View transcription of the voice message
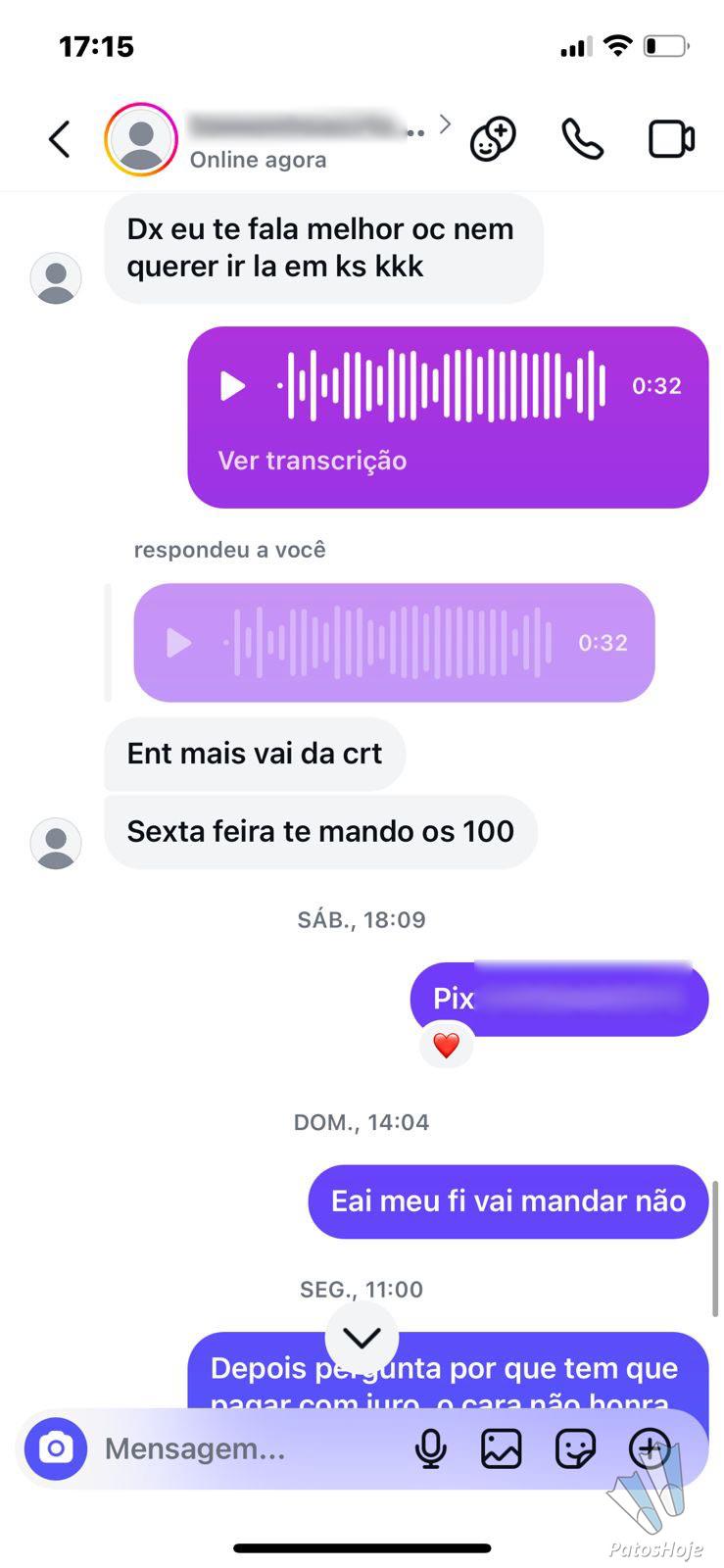This screenshot has height=1568, width=724. (x=312, y=461)
